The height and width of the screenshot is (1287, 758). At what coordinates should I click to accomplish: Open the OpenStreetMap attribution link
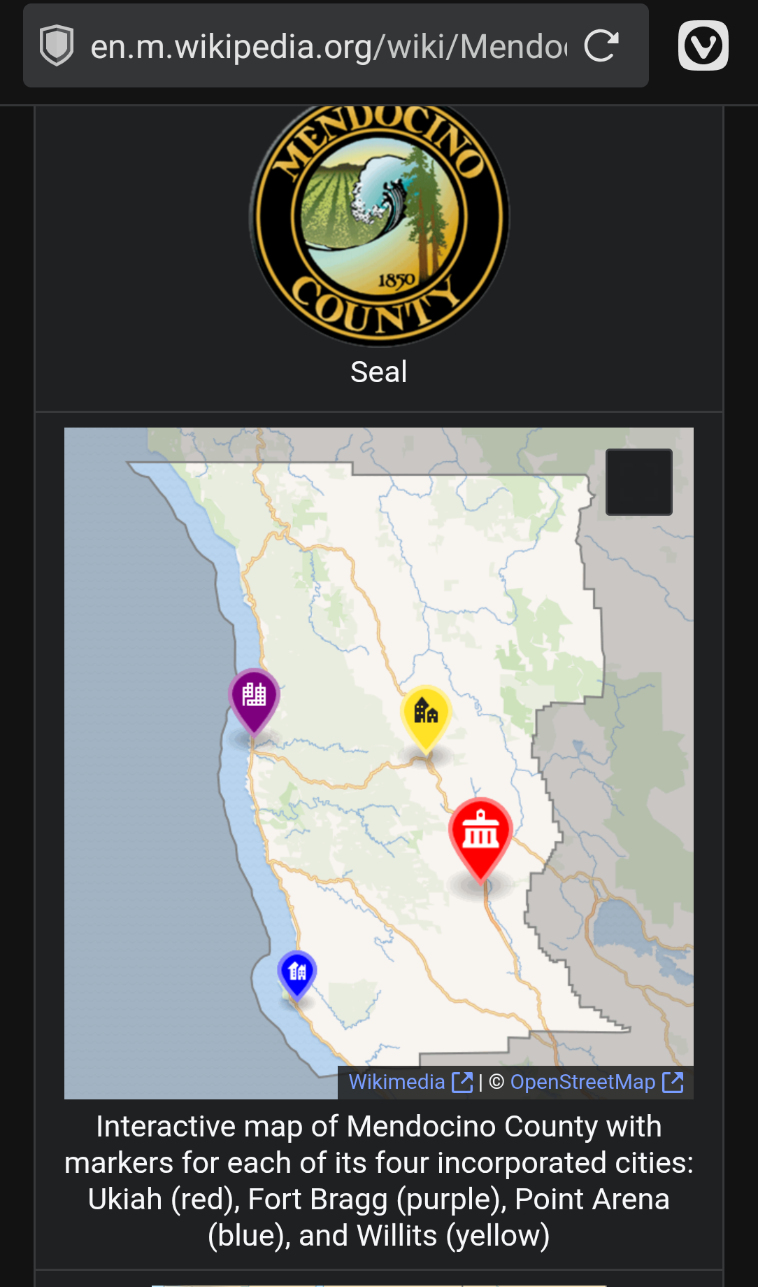583,1082
